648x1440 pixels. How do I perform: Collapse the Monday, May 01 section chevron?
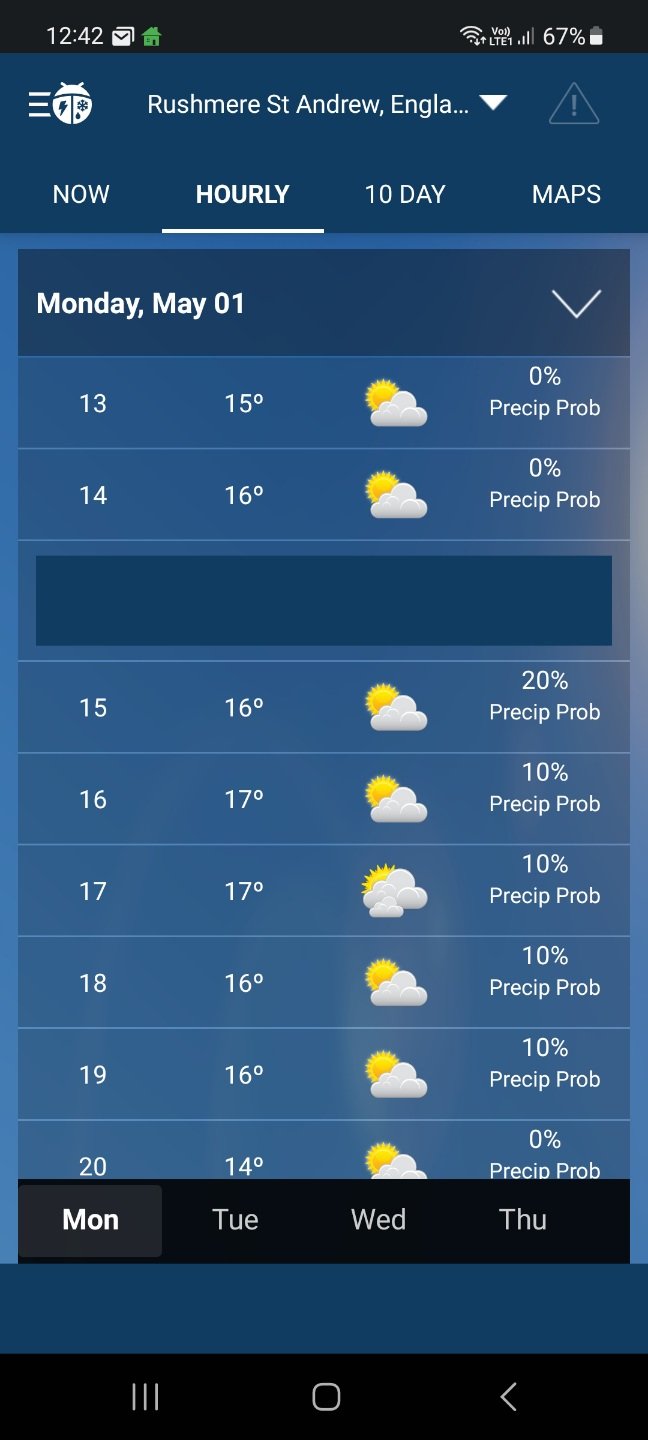577,304
